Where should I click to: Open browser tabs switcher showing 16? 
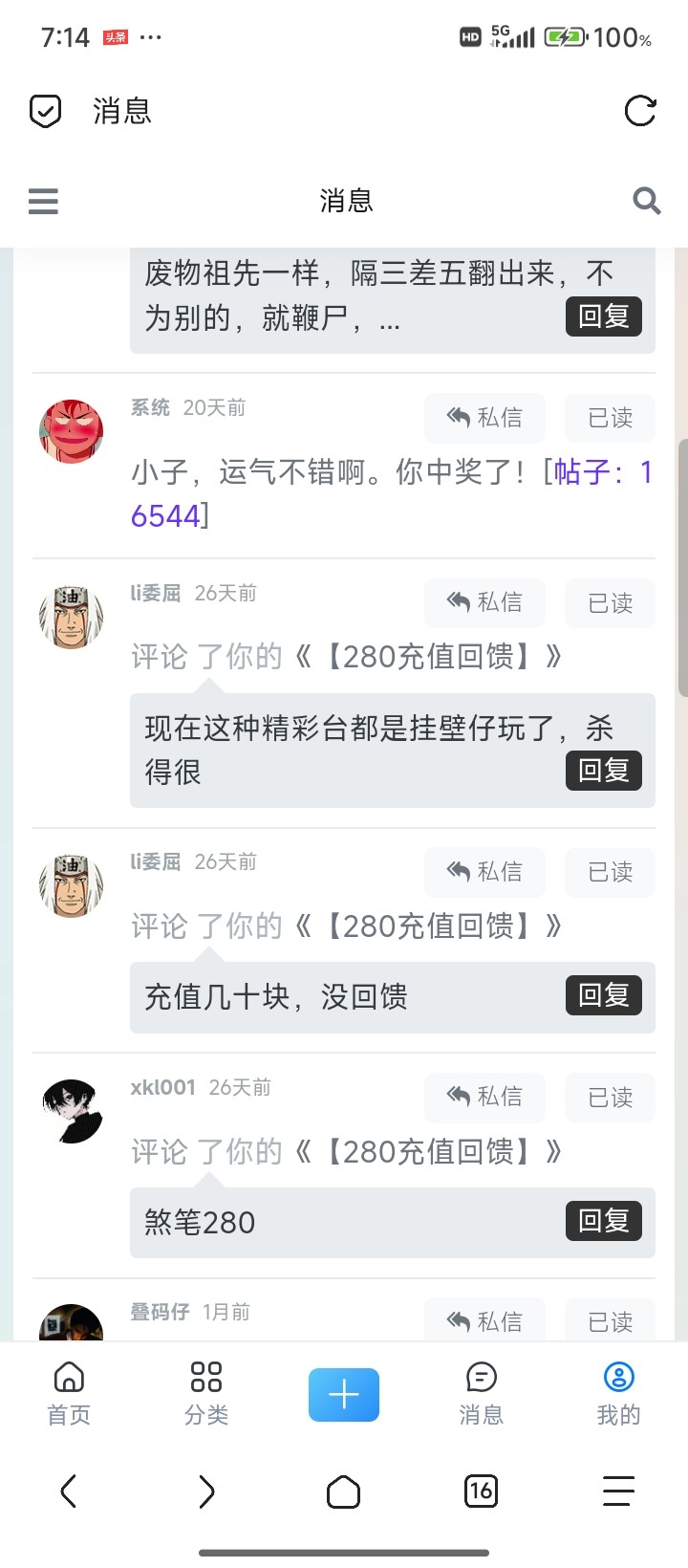click(x=481, y=1491)
